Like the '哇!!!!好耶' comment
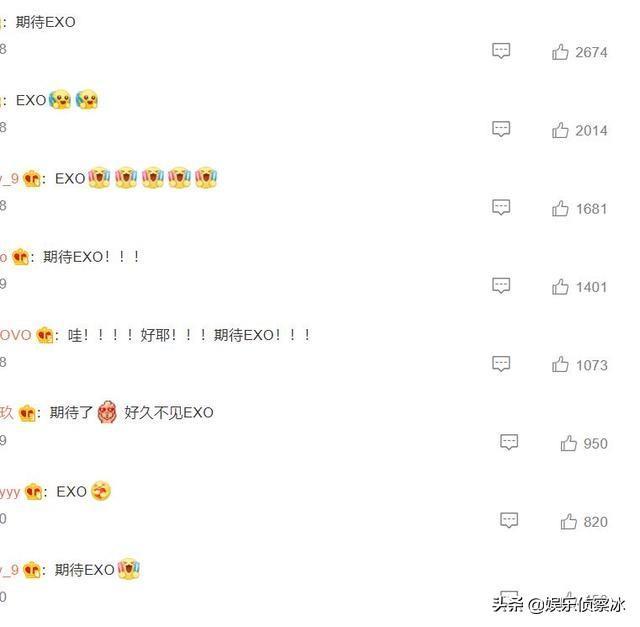This screenshot has width=640, height=627. (560, 364)
